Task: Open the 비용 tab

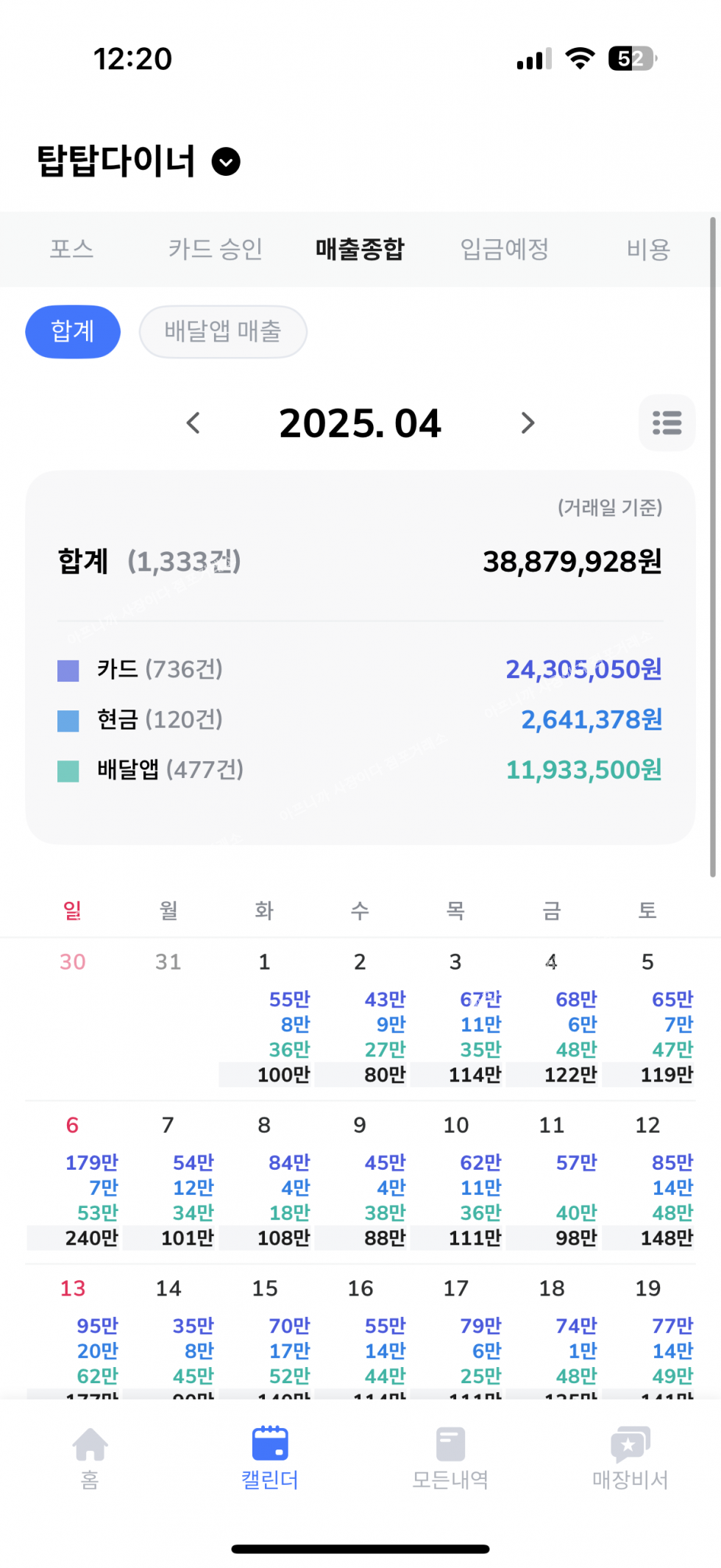Action: (648, 249)
